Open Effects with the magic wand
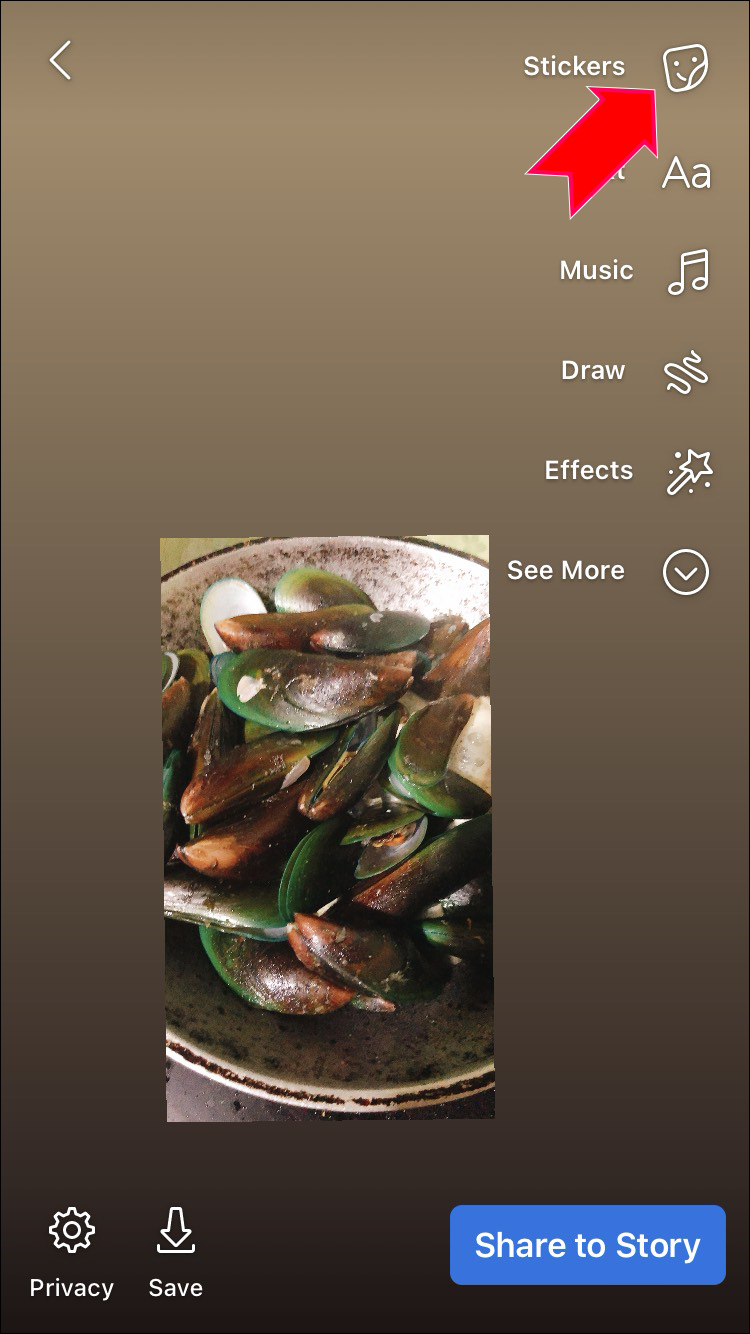The height and width of the screenshot is (1334, 750). click(688, 472)
